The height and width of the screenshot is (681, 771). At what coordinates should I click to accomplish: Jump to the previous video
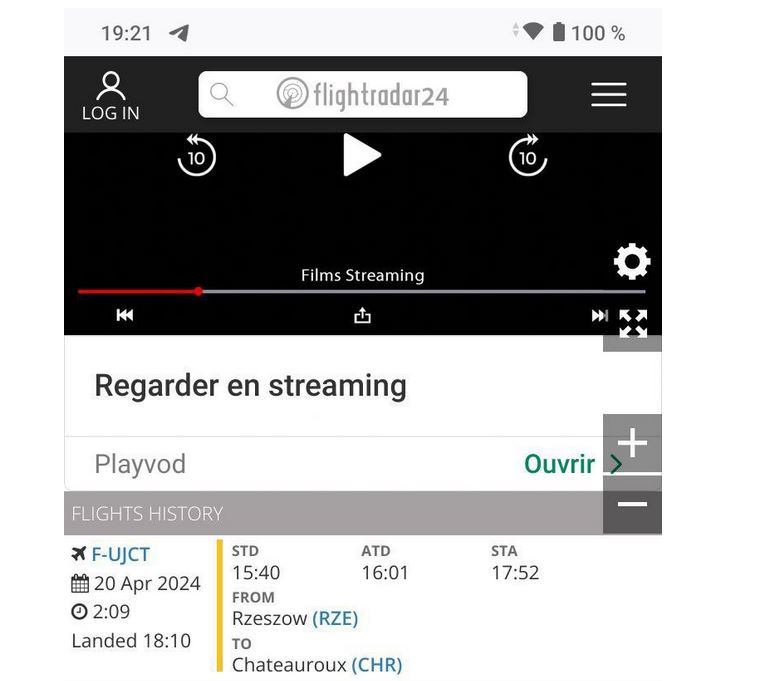click(x=125, y=316)
